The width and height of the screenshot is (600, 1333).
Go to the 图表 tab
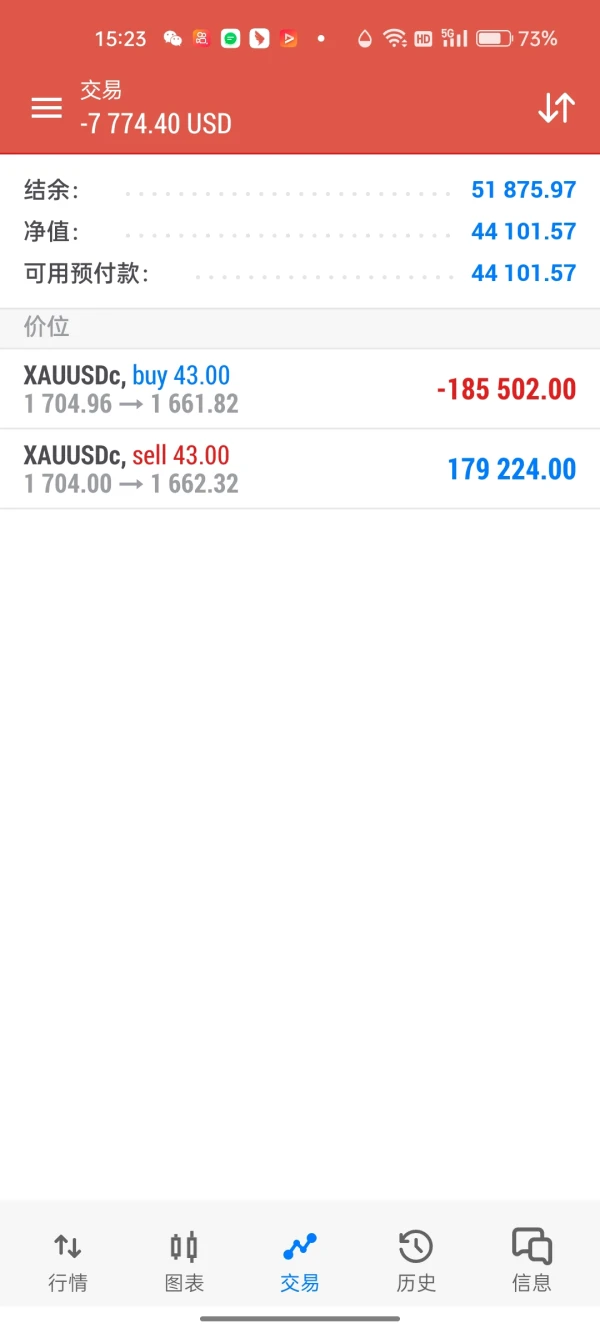[184, 1261]
